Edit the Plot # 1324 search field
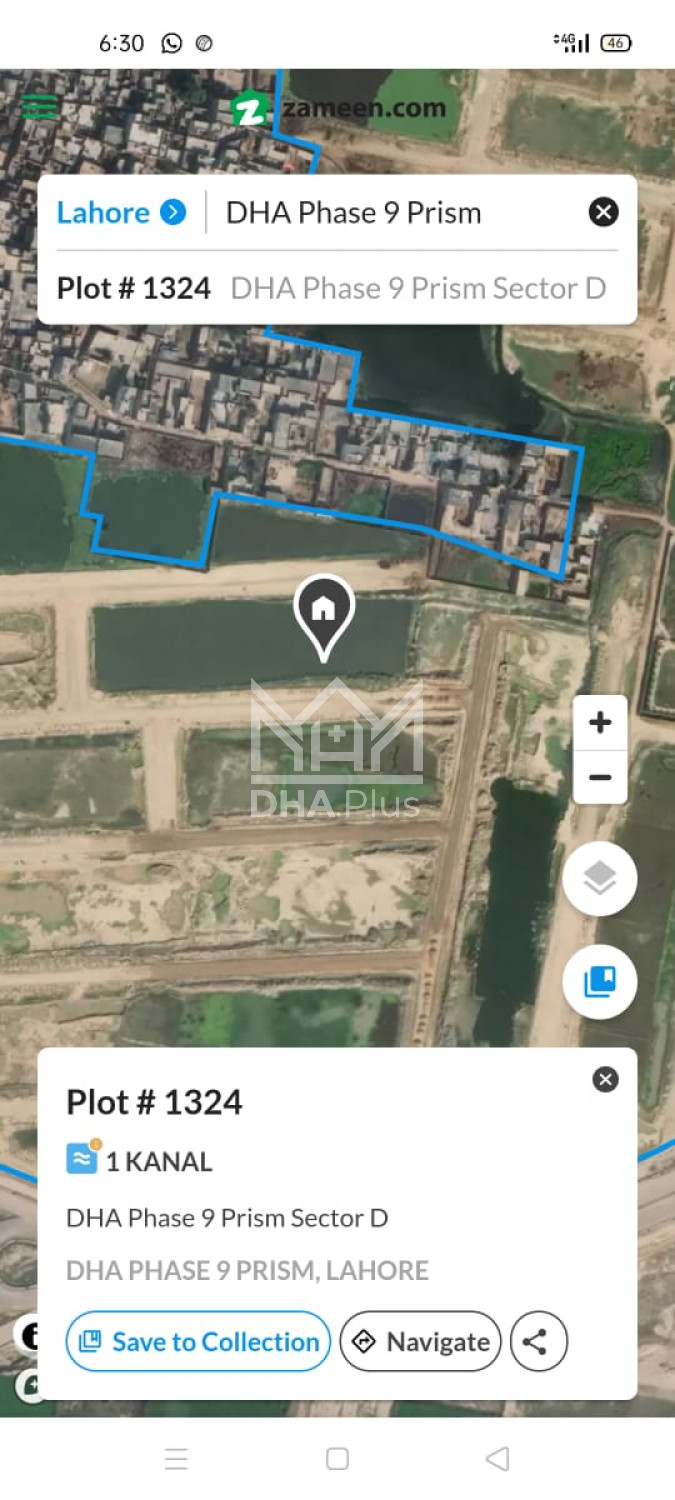 coord(330,289)
